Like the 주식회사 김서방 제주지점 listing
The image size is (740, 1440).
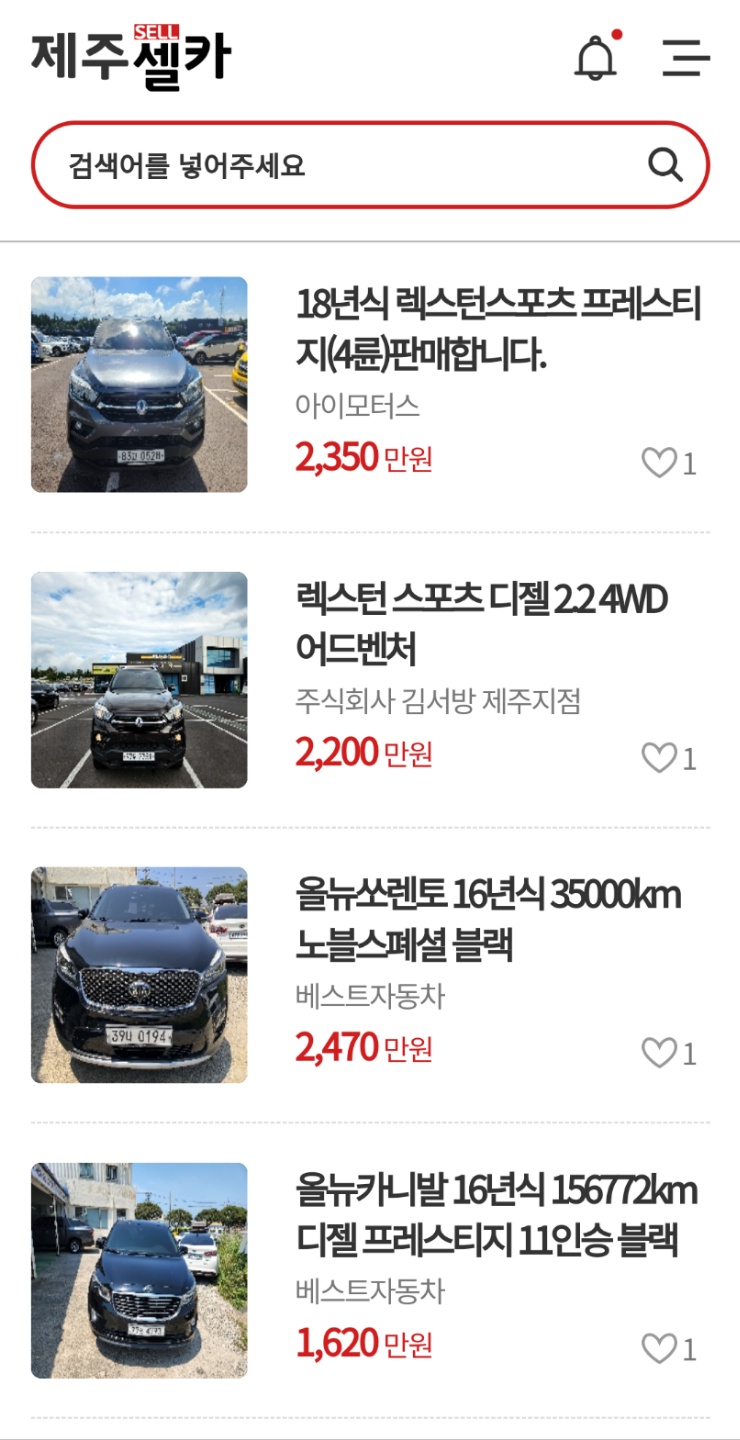[x=659, y=759]
